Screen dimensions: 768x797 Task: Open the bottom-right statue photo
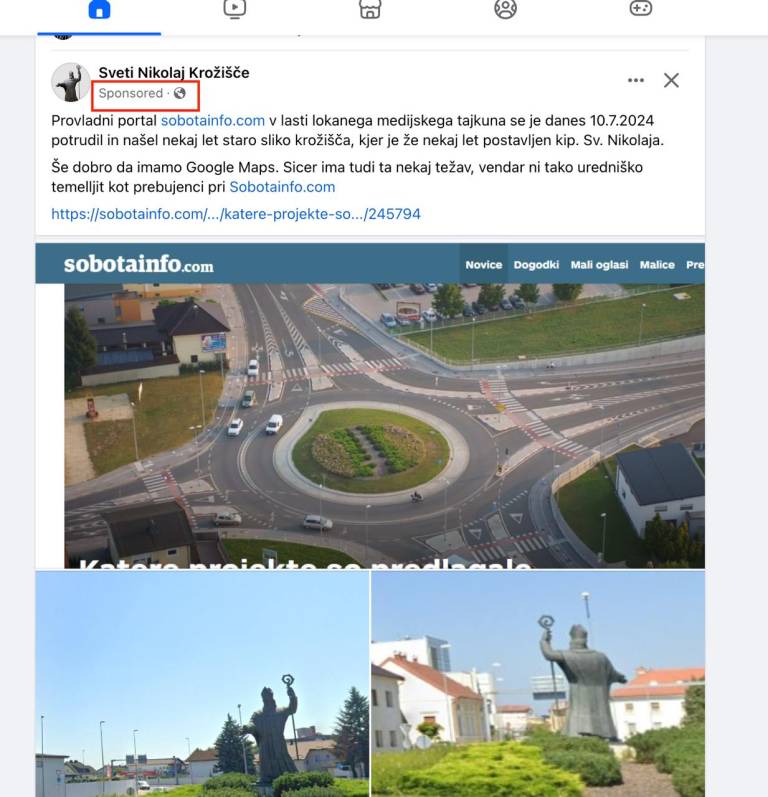coord(538,684)
